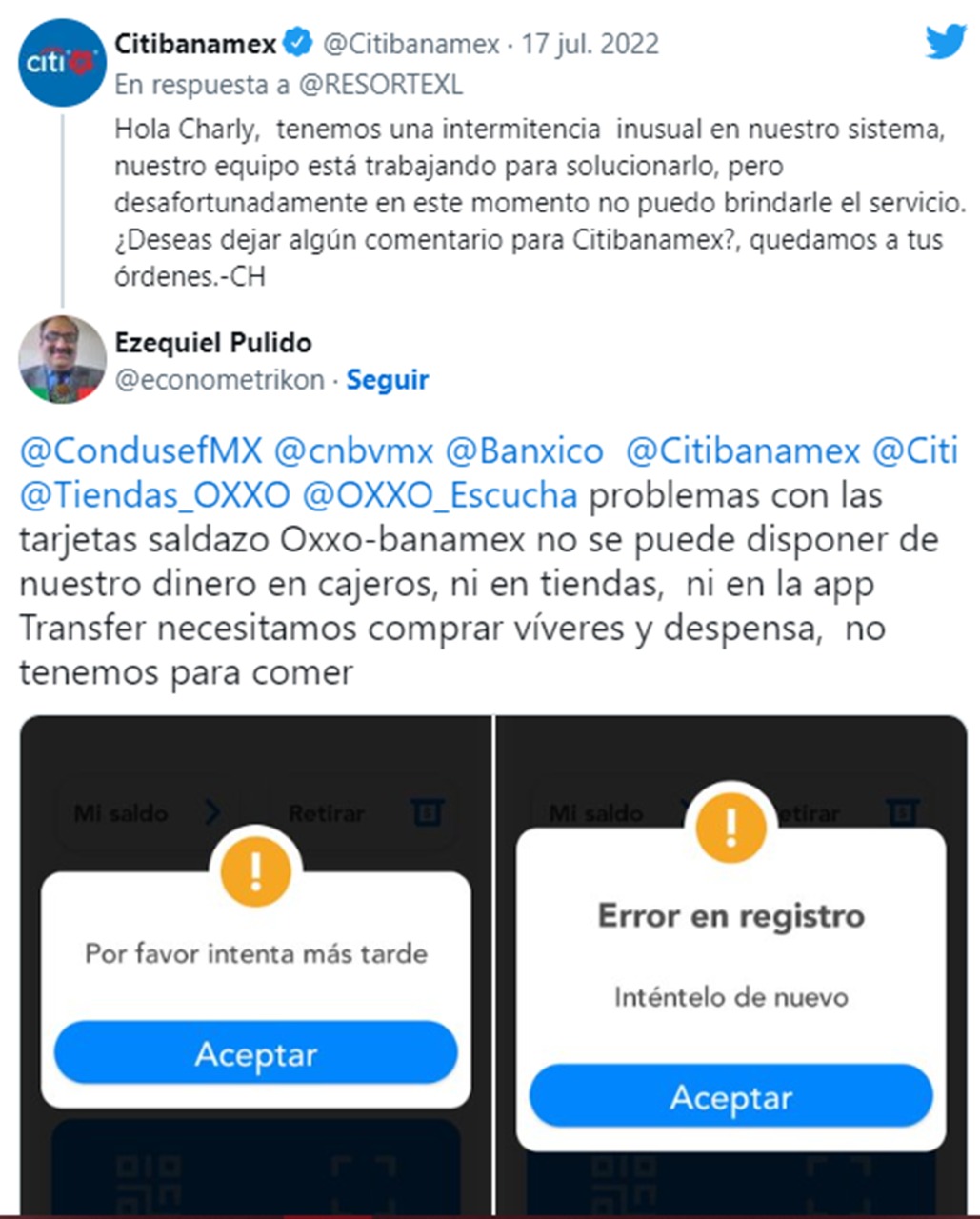This screenshot has height=1219, width=980.
Task: Open the @OXXO_Escucha mention
Action: 439,495
